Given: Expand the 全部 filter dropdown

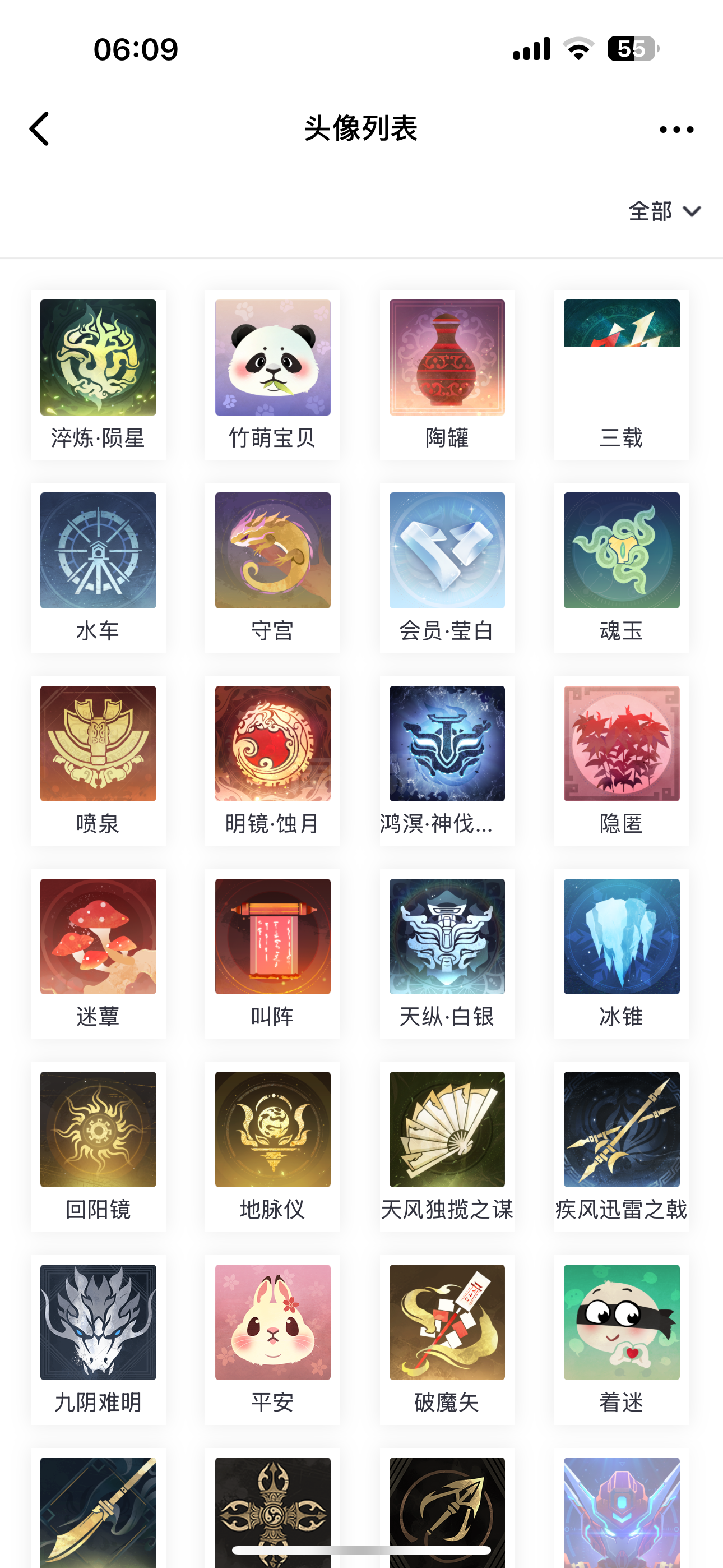Looking at the screenshot, I should coord(665,211).
